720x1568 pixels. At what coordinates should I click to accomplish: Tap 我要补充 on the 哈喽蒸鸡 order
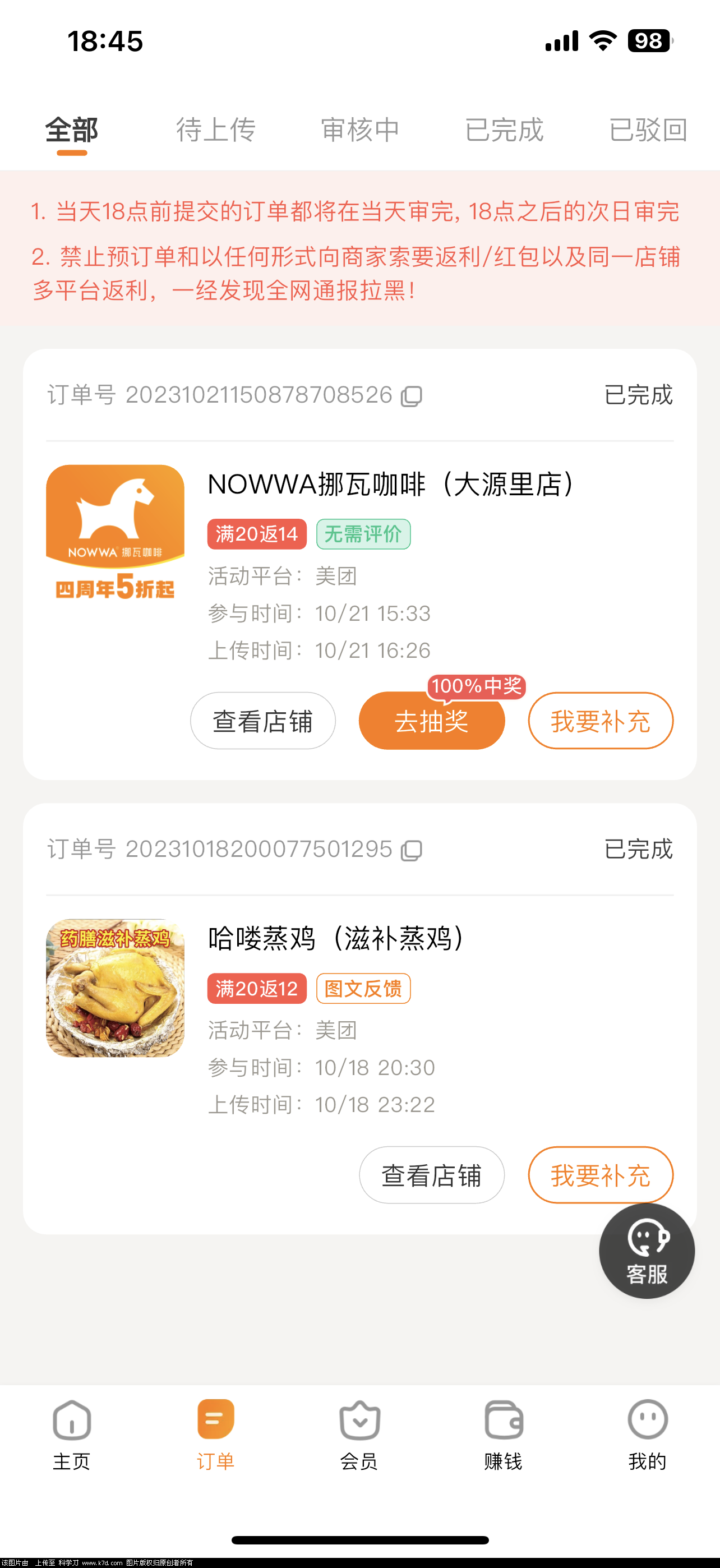(600, 1175)
